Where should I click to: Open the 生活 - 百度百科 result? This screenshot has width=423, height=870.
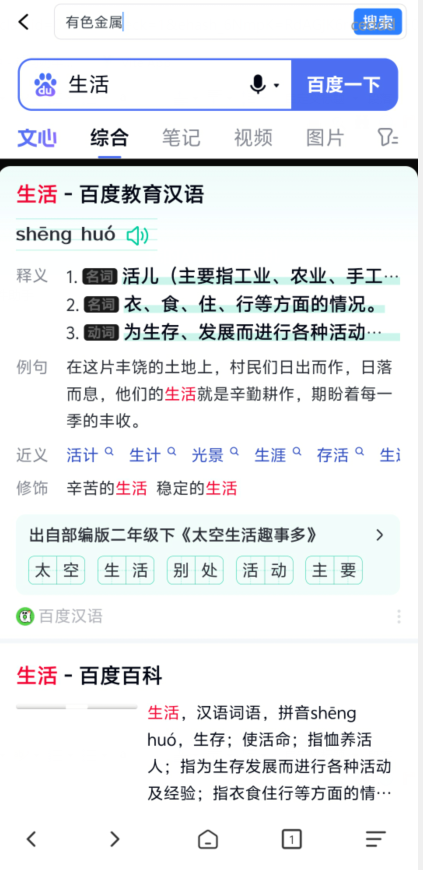pyautogui.click(x=89, y=676)
